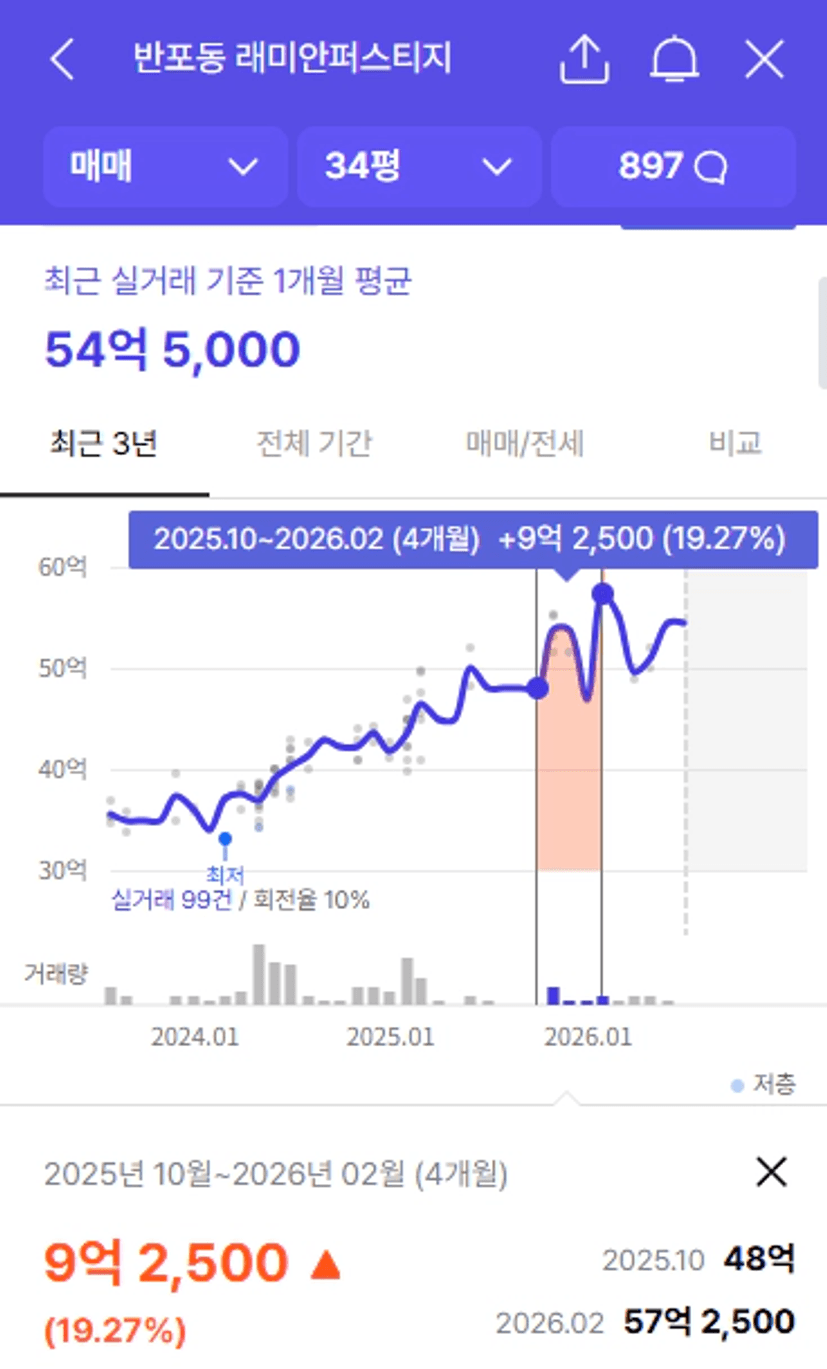Image resolution: width=827 pixels, height=1369 pixels.
Task: Tap the 2025.10 start point on chart
Action: (x=538, y=688)
